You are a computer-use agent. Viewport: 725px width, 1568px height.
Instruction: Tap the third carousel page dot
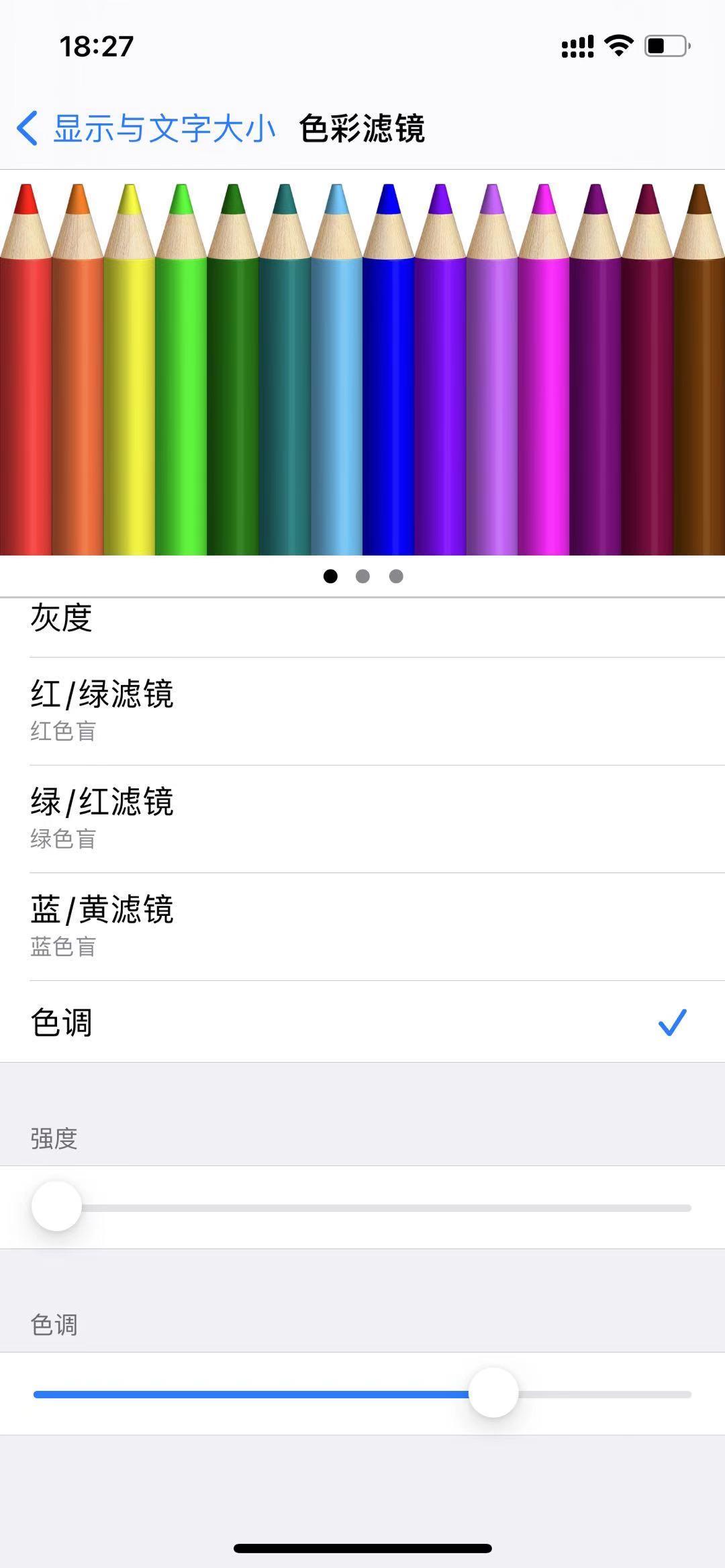click(396, 577)
